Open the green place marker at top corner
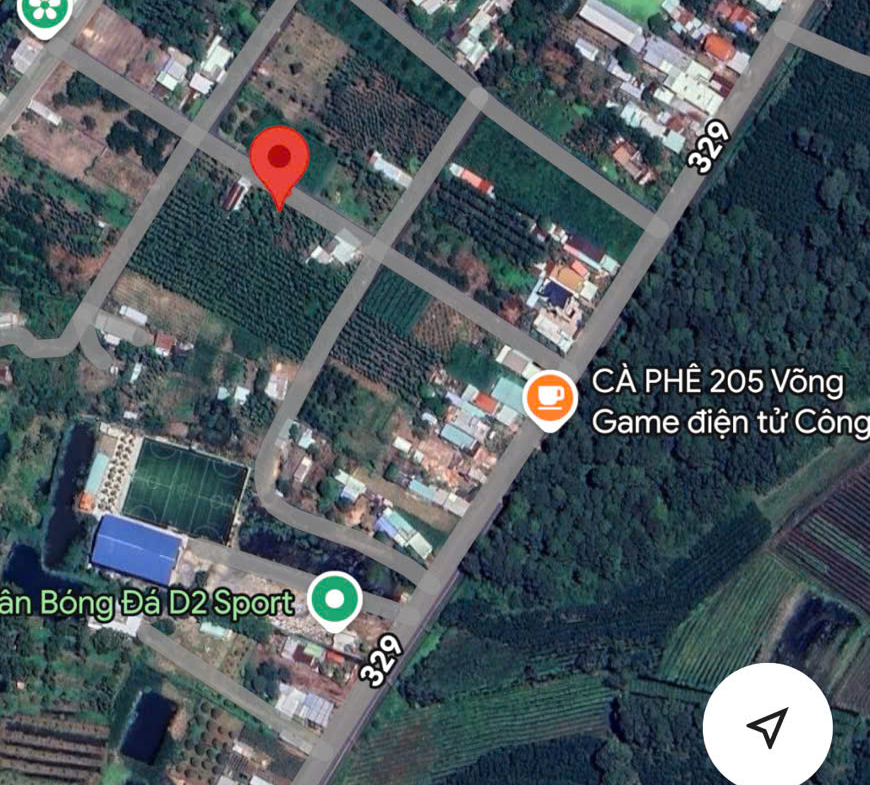 click(x=45, y=12)
